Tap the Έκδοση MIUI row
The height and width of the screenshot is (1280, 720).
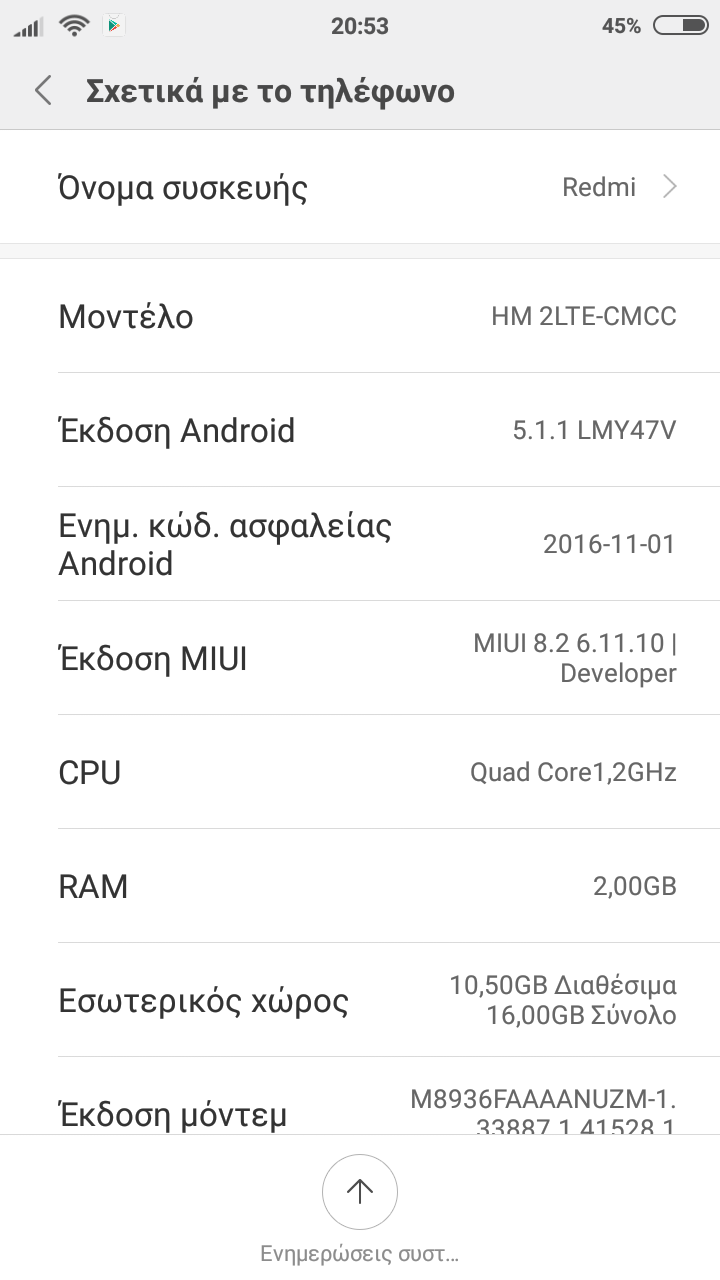360,658
